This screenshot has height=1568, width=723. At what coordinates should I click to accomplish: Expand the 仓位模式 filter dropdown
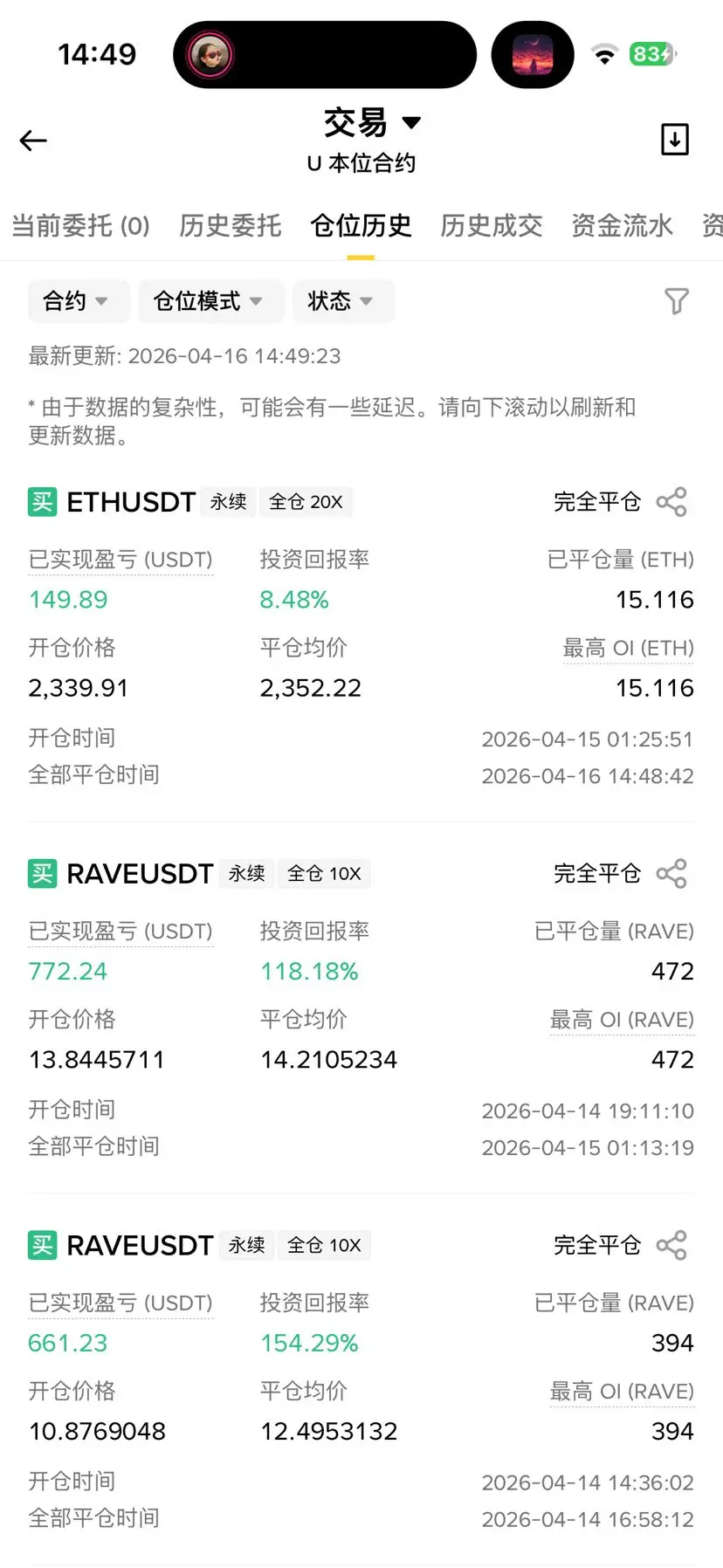click(208, 301)
